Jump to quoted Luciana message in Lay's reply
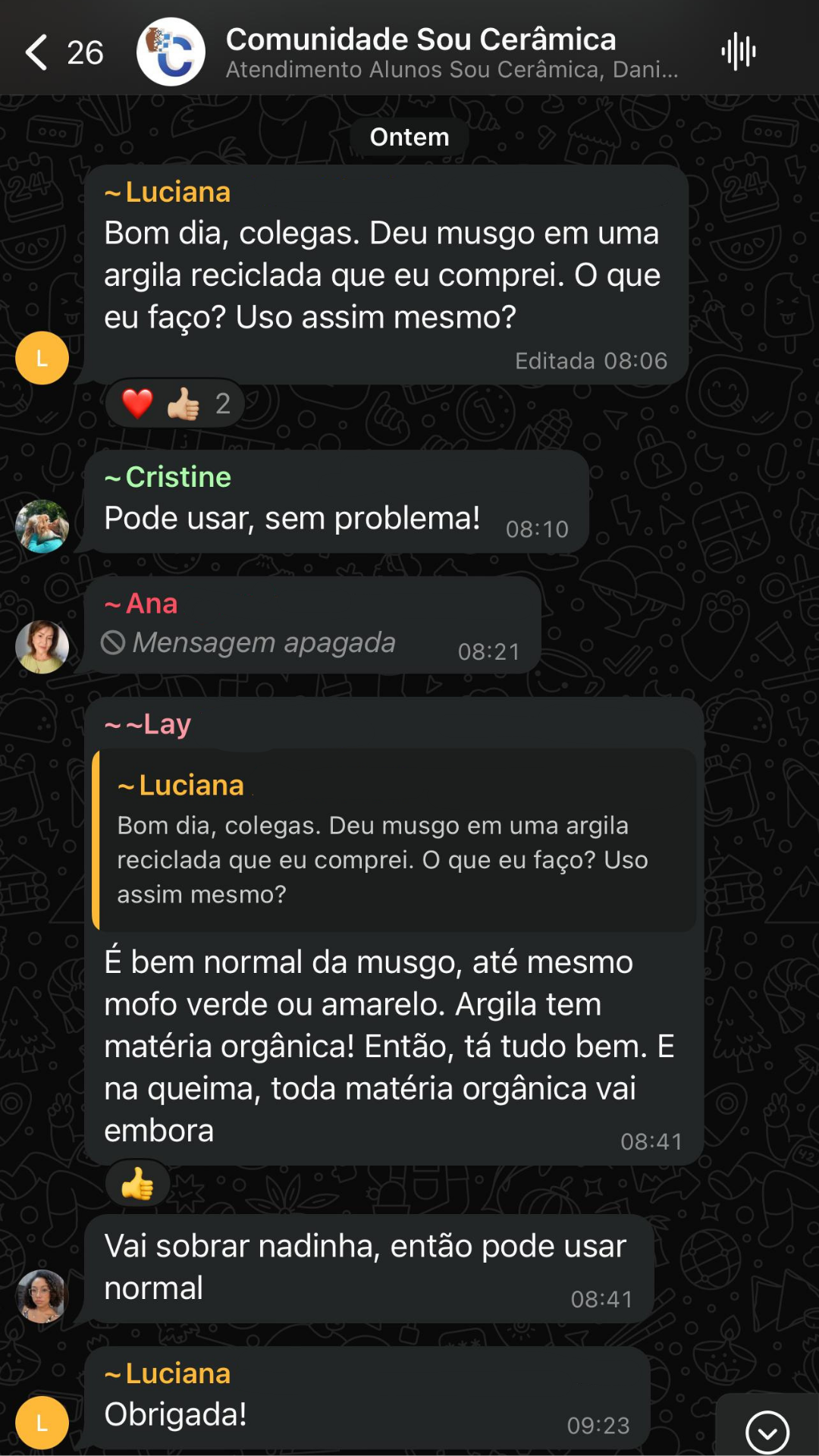The width and height of the screenshot is (819, 1456). coord(394,840)
